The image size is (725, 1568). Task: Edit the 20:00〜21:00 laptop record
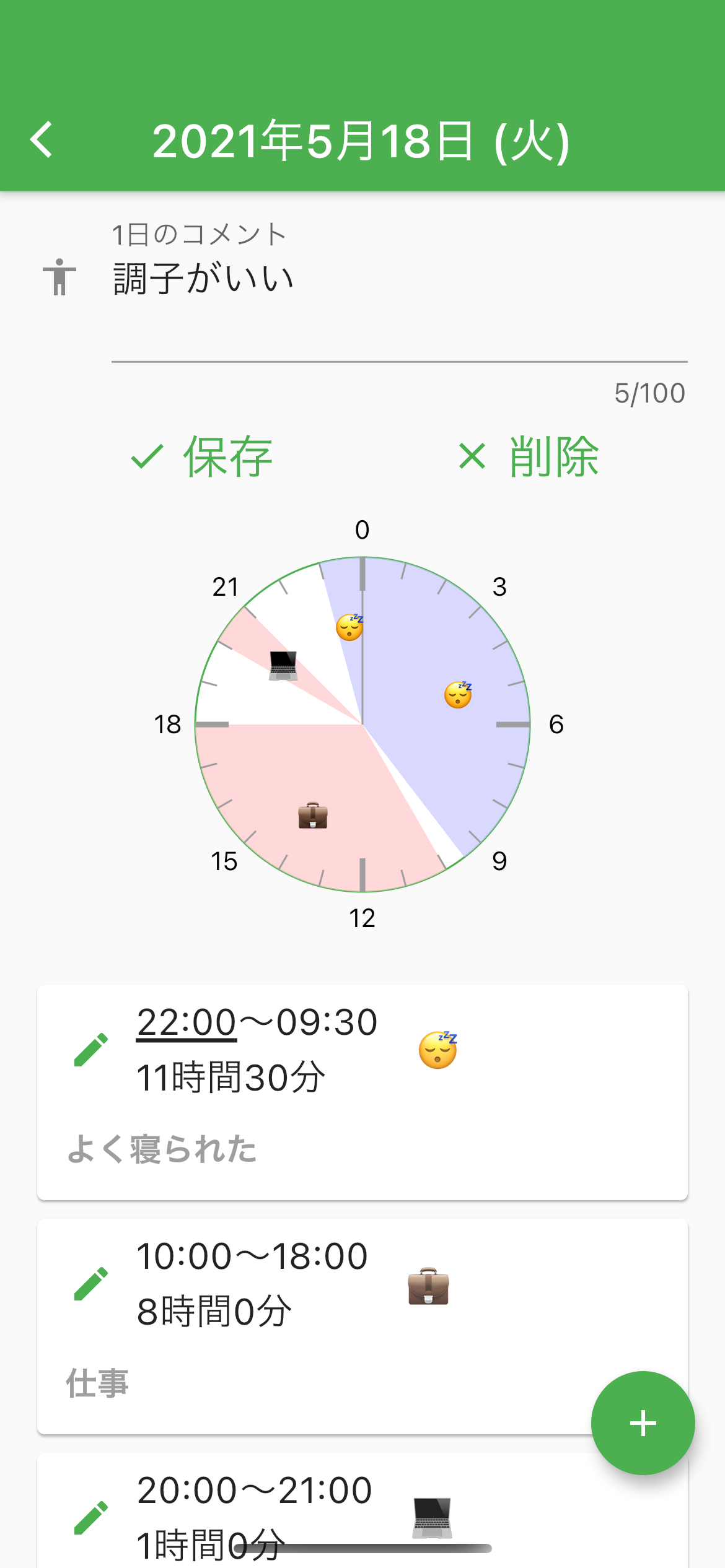click(x=91, y=1517)
